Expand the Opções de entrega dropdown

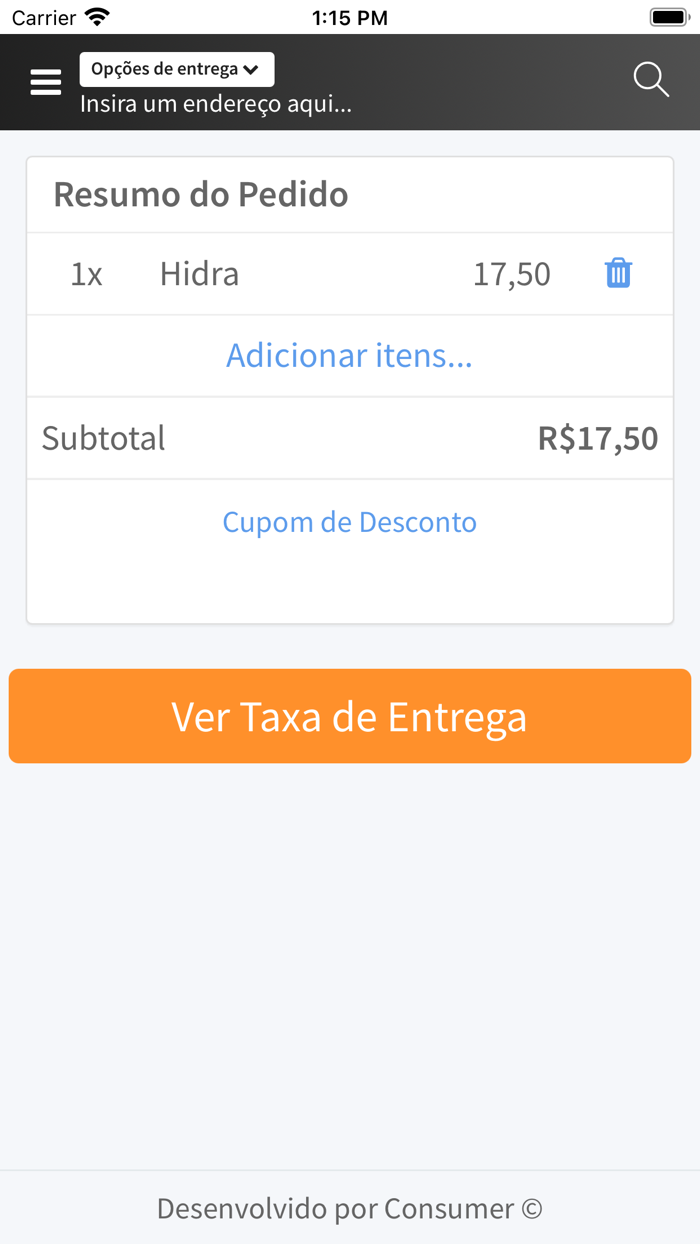(x=176, y=69)
